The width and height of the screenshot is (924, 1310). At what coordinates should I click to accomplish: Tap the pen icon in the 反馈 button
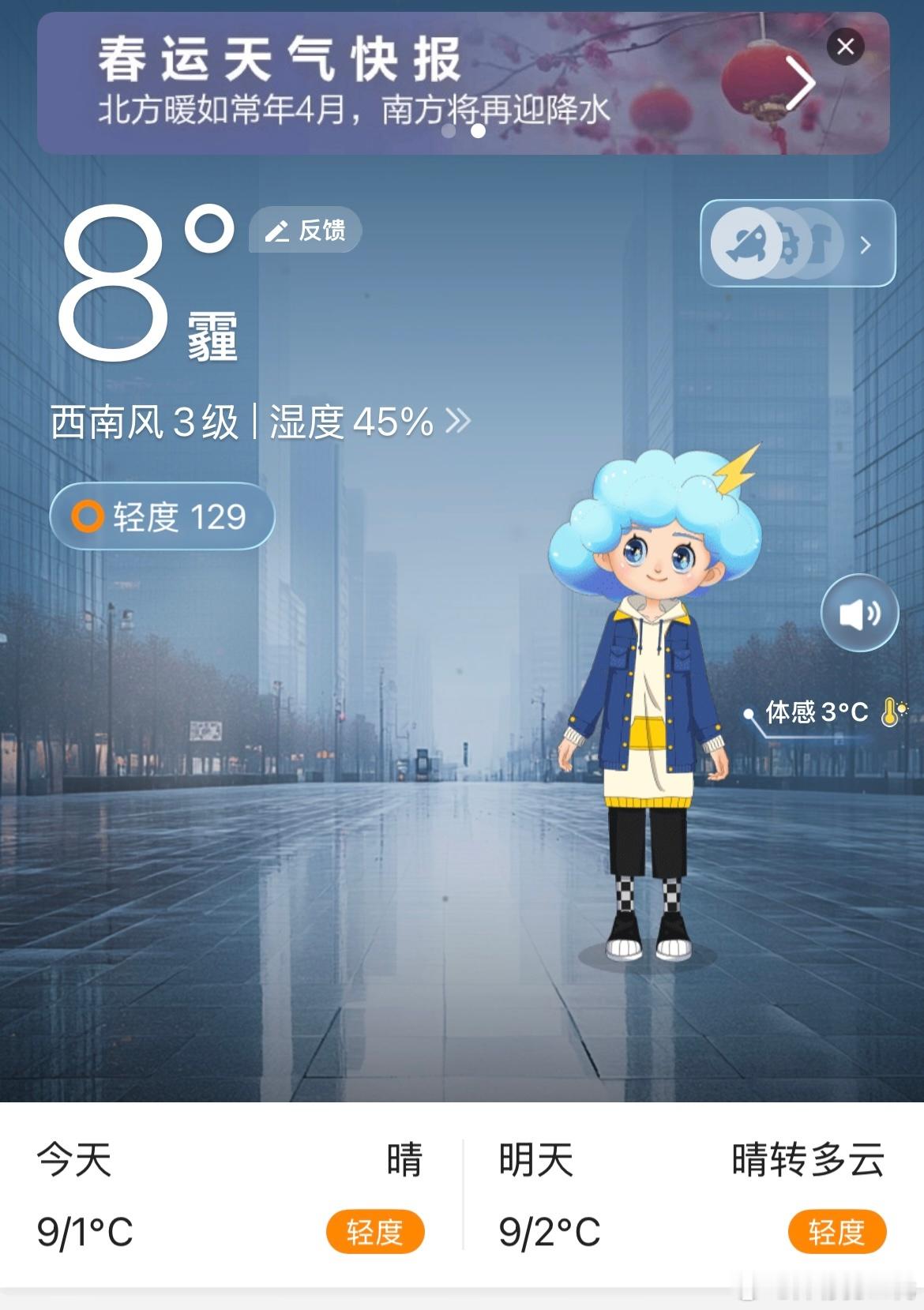point(276,231)
